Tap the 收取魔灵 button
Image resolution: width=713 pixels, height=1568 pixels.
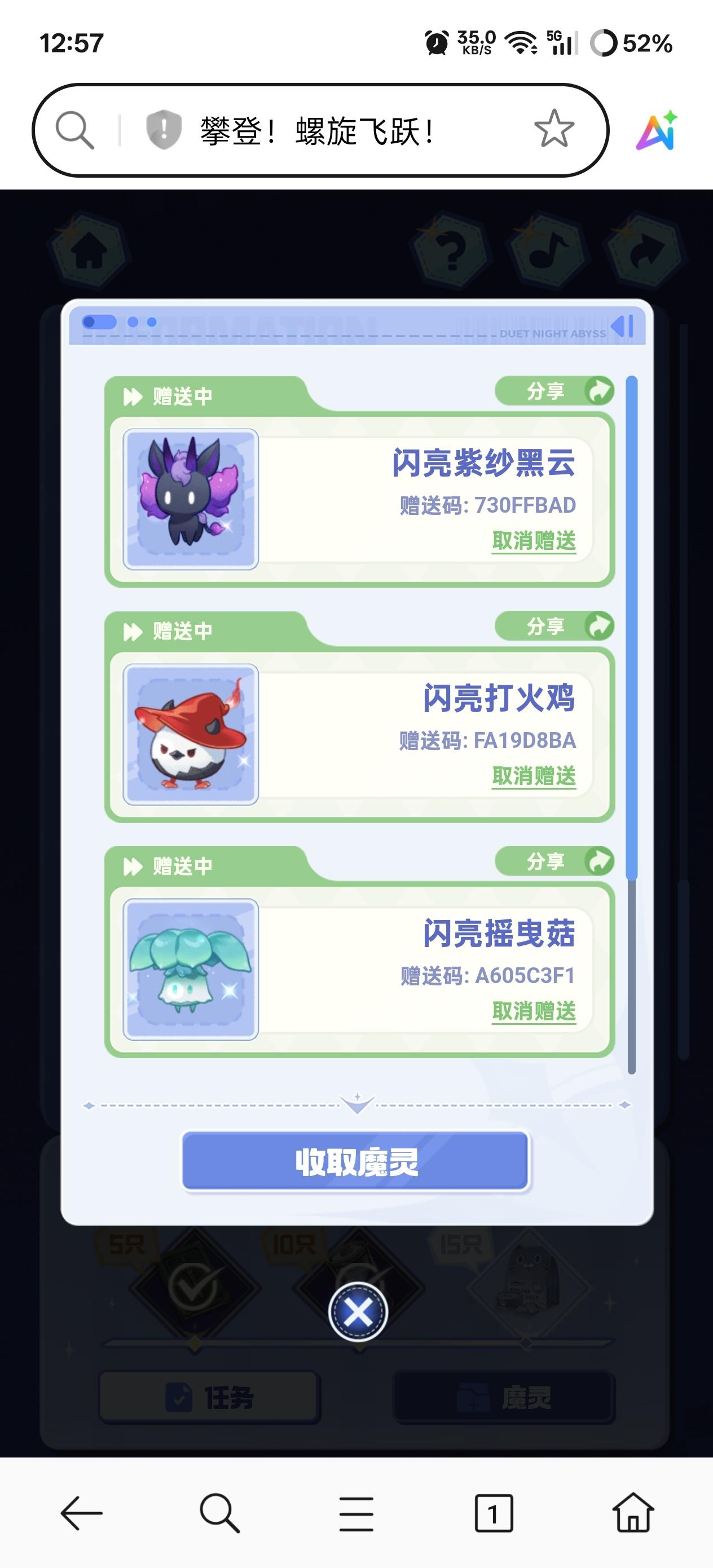(356, 1161)
